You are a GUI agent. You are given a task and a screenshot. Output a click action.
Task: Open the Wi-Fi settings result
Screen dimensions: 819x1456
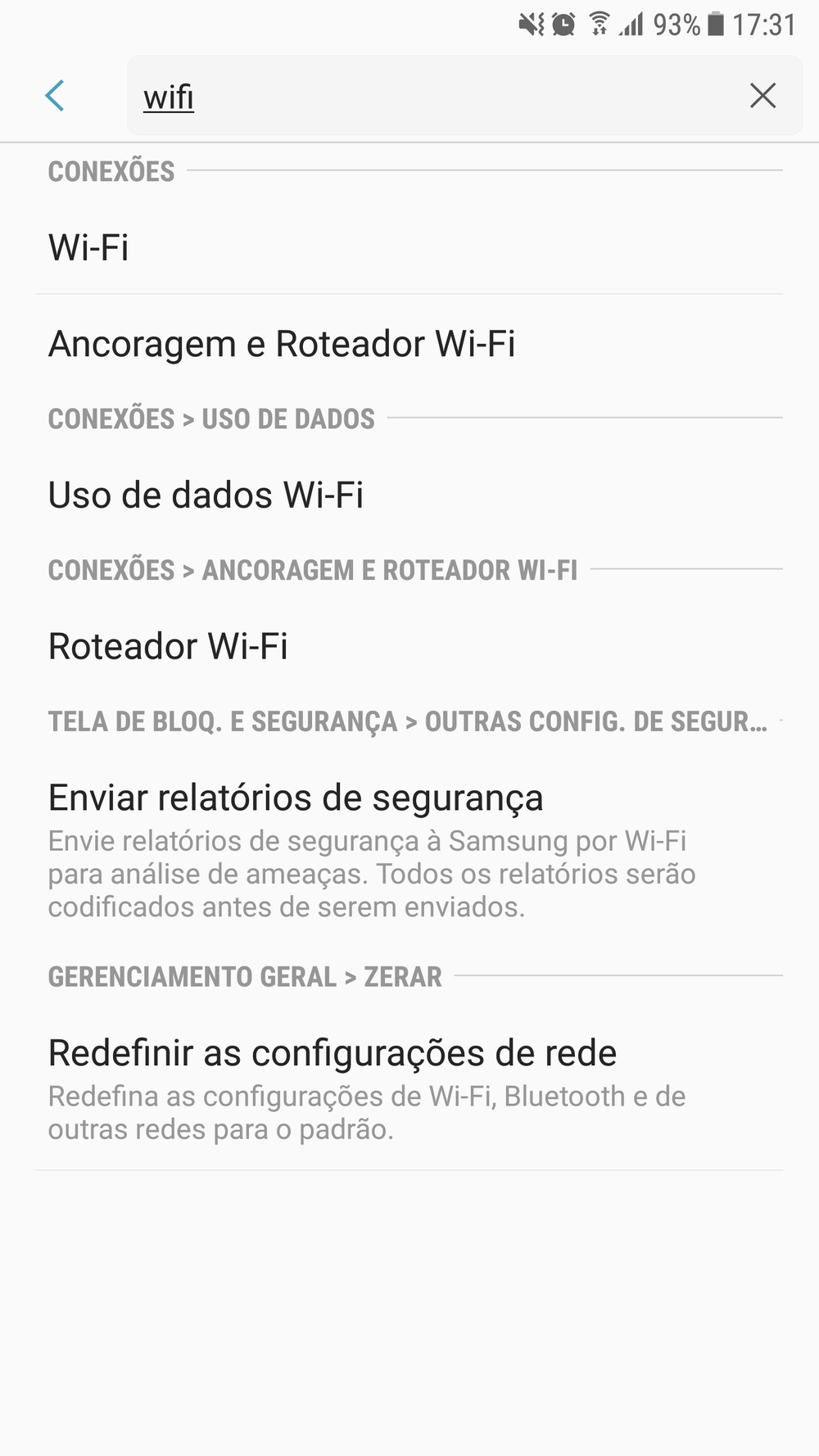[409, 247]
